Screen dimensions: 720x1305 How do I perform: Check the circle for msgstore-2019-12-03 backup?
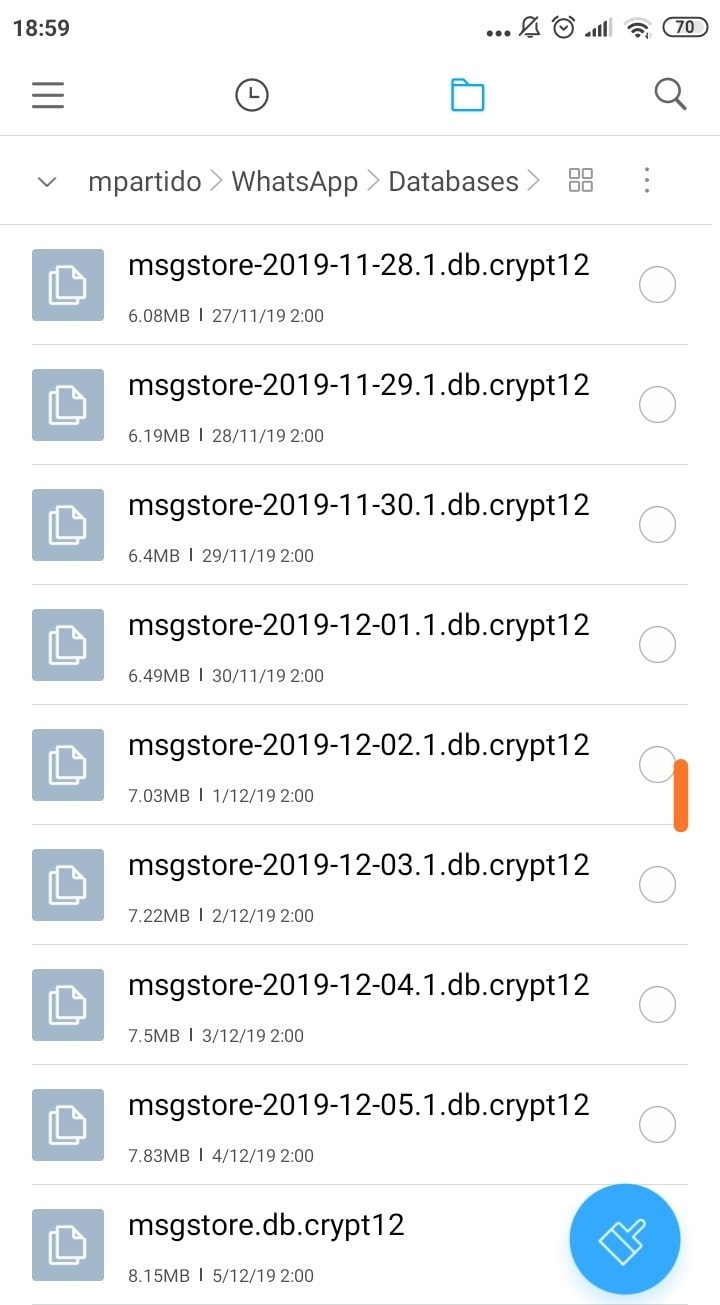tap(657, 884)
